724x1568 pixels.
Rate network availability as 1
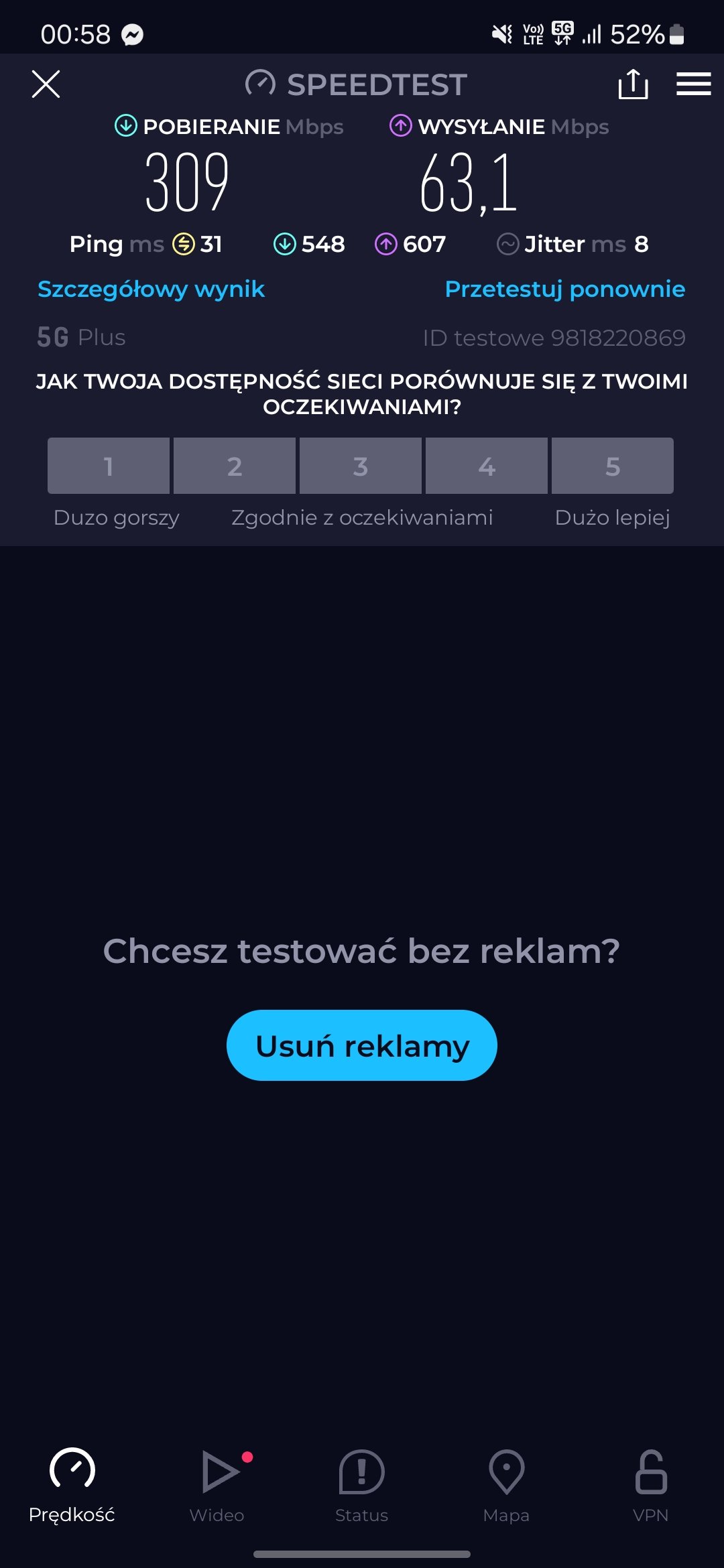109,466
